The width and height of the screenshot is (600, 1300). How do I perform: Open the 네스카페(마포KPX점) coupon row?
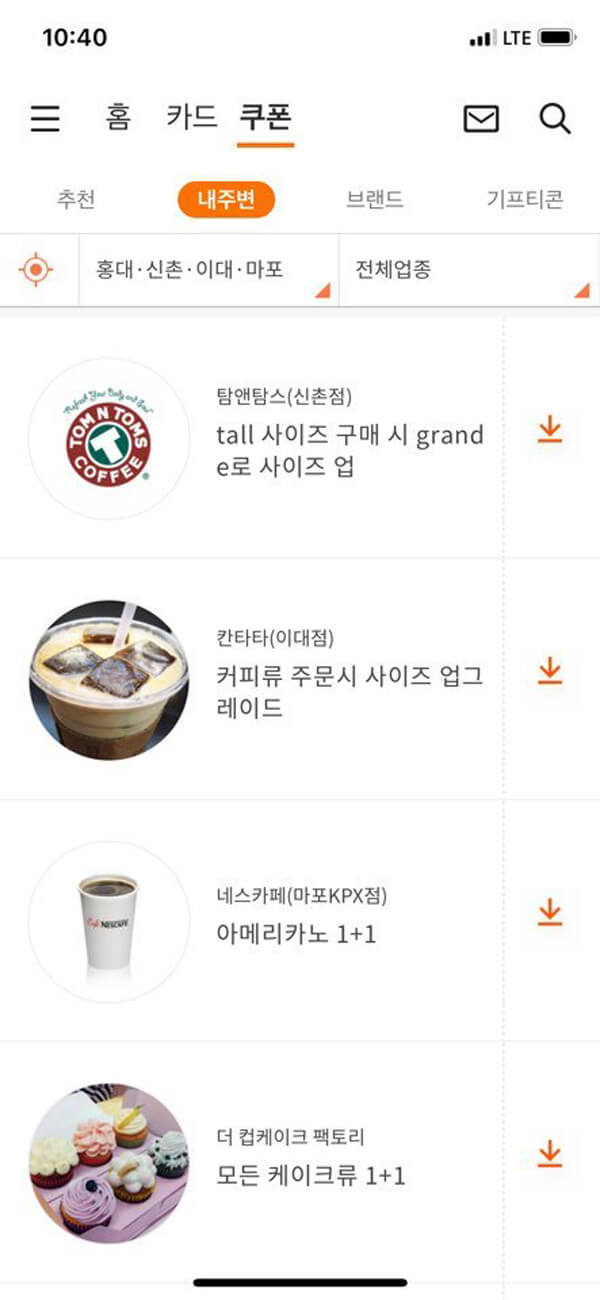pyautogui.click(x=300, y=922)
